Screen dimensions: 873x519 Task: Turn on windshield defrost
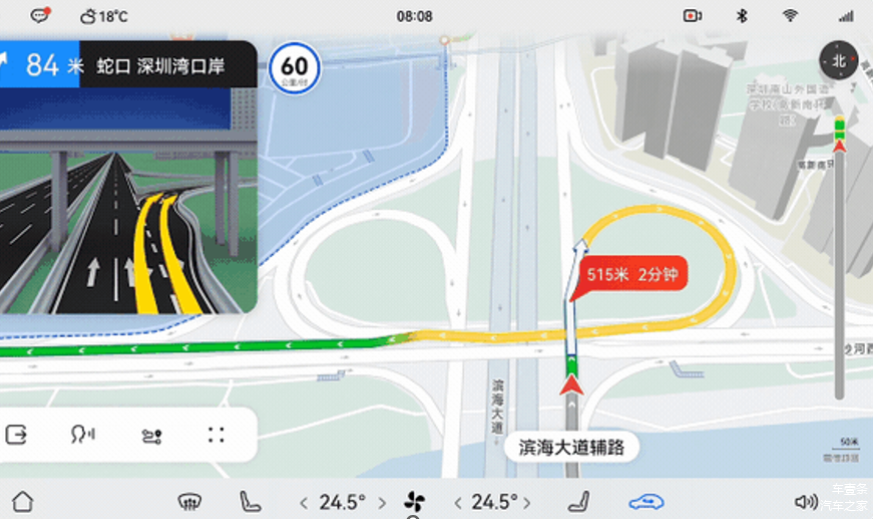tap(189, 501)
